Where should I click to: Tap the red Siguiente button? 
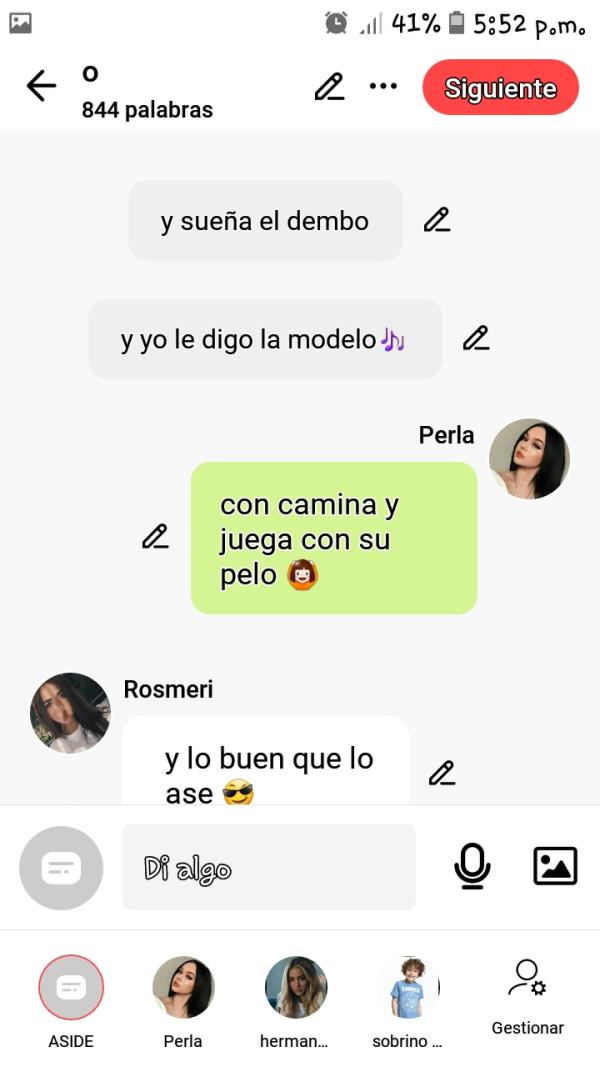pos(500,88)
